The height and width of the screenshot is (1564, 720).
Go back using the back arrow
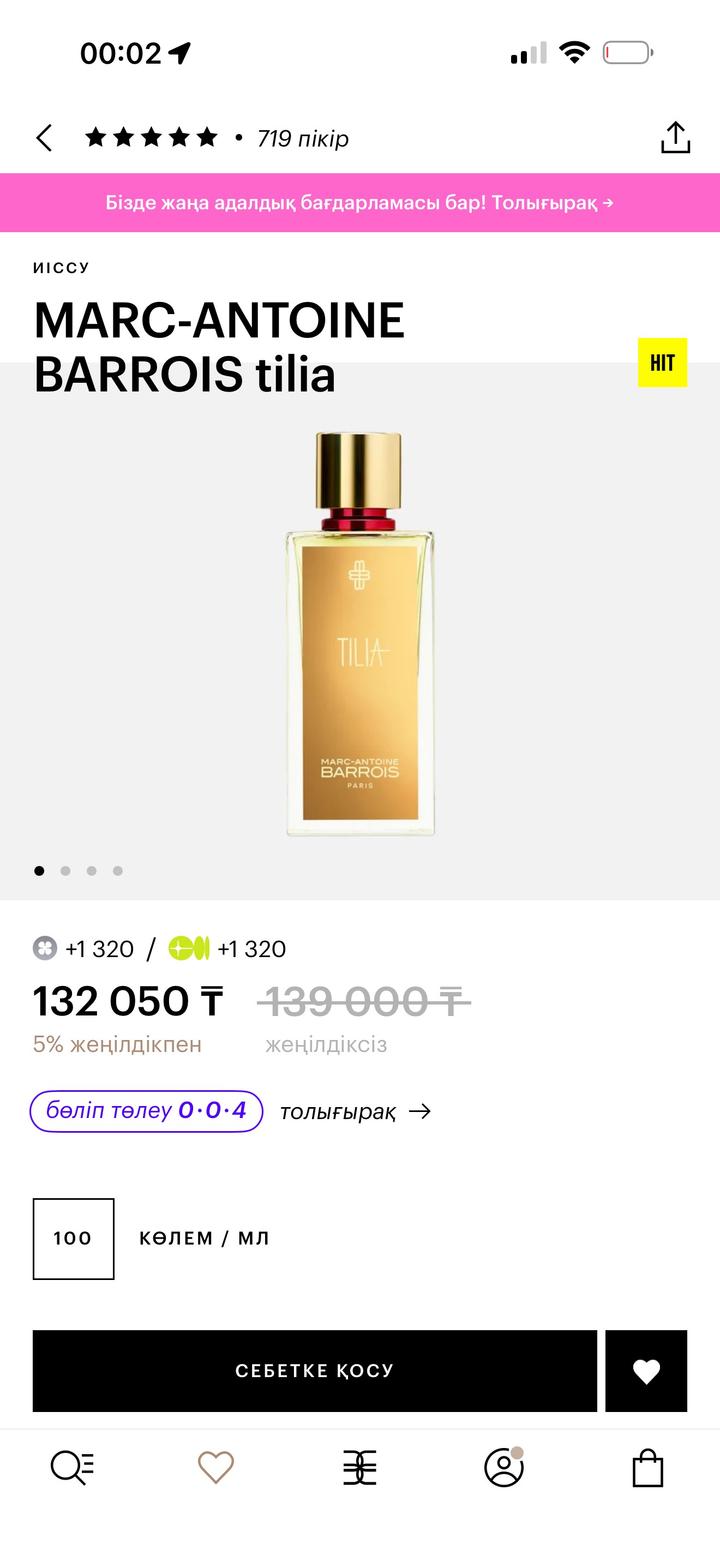[x=44, y=138]
